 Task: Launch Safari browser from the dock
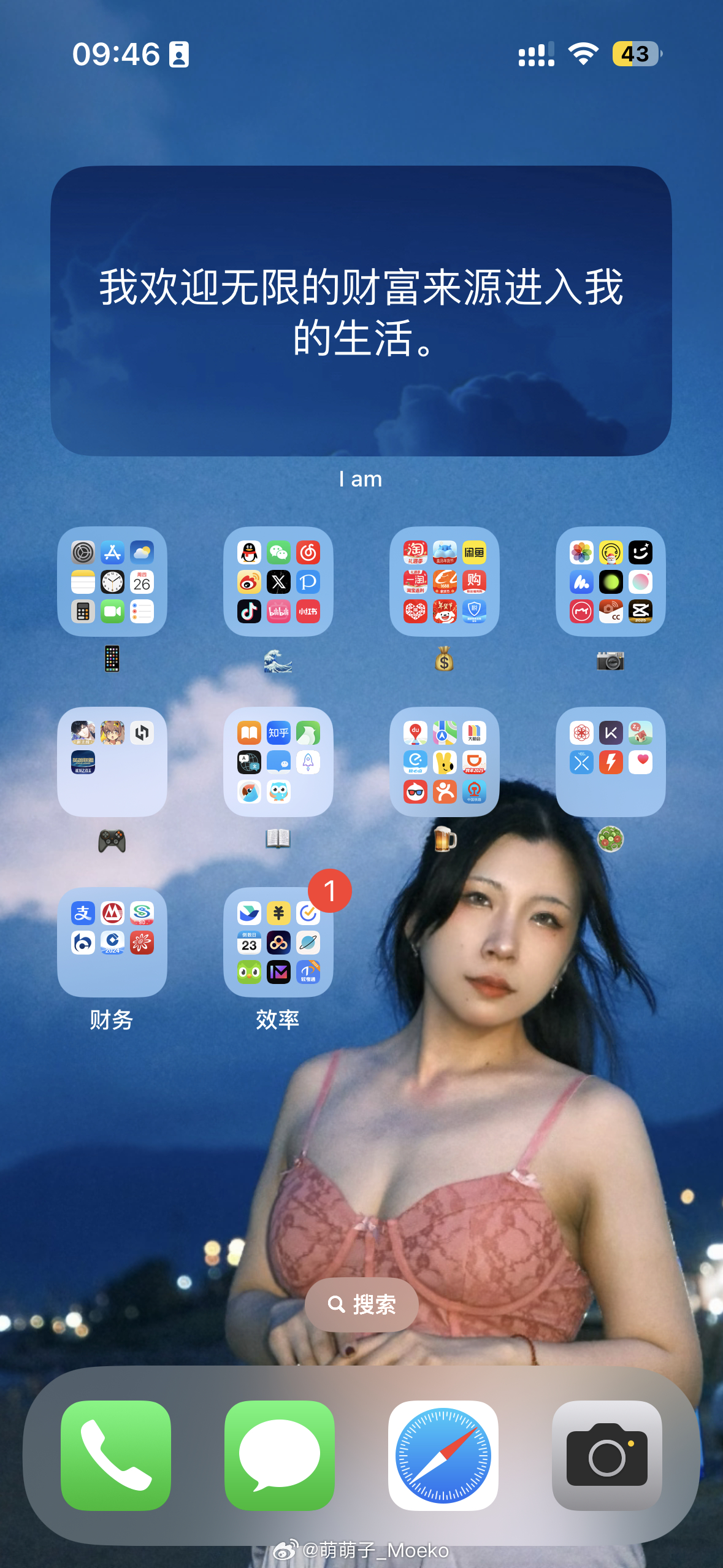443,1455
